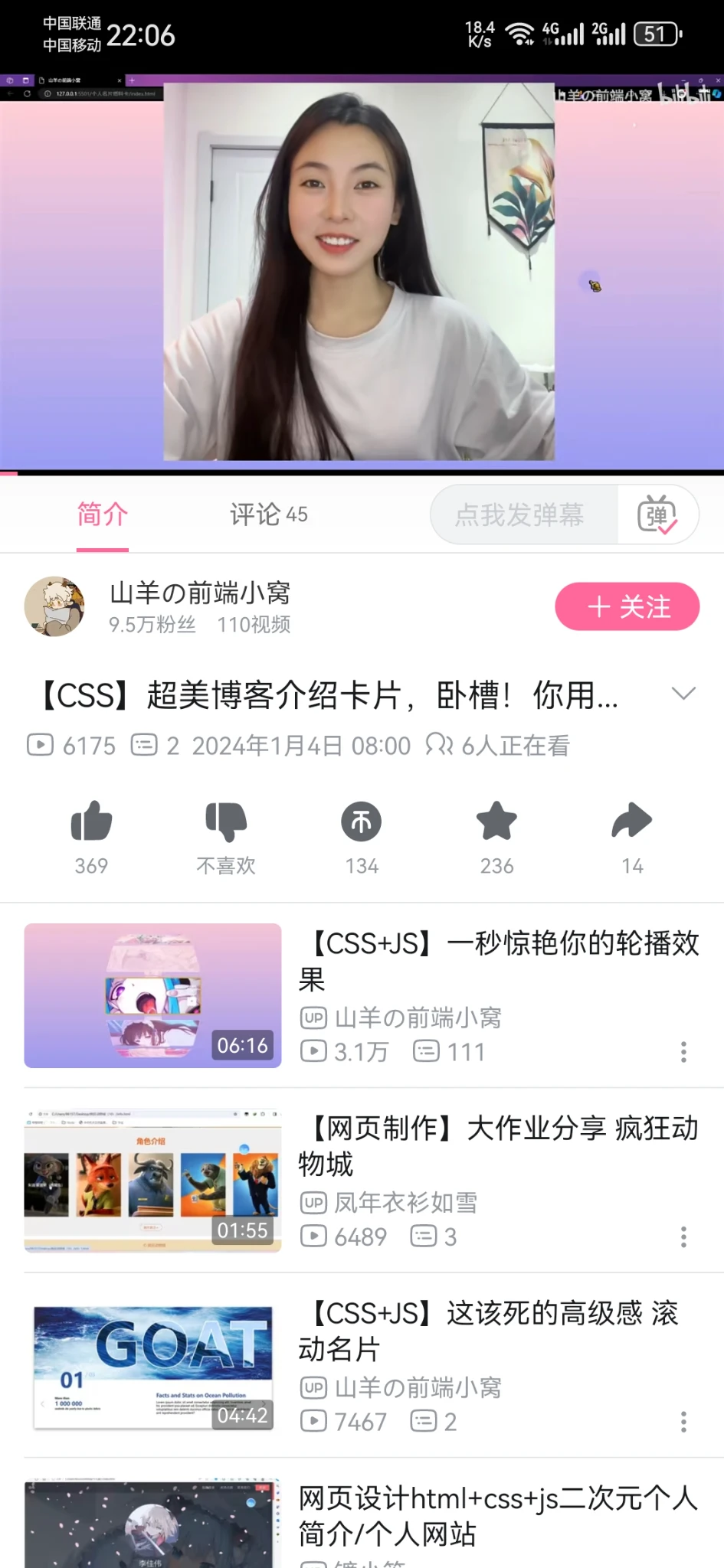
Task: Open the video 网页设计html+css+js二次元个人简介
Action: pos(498,1516)
